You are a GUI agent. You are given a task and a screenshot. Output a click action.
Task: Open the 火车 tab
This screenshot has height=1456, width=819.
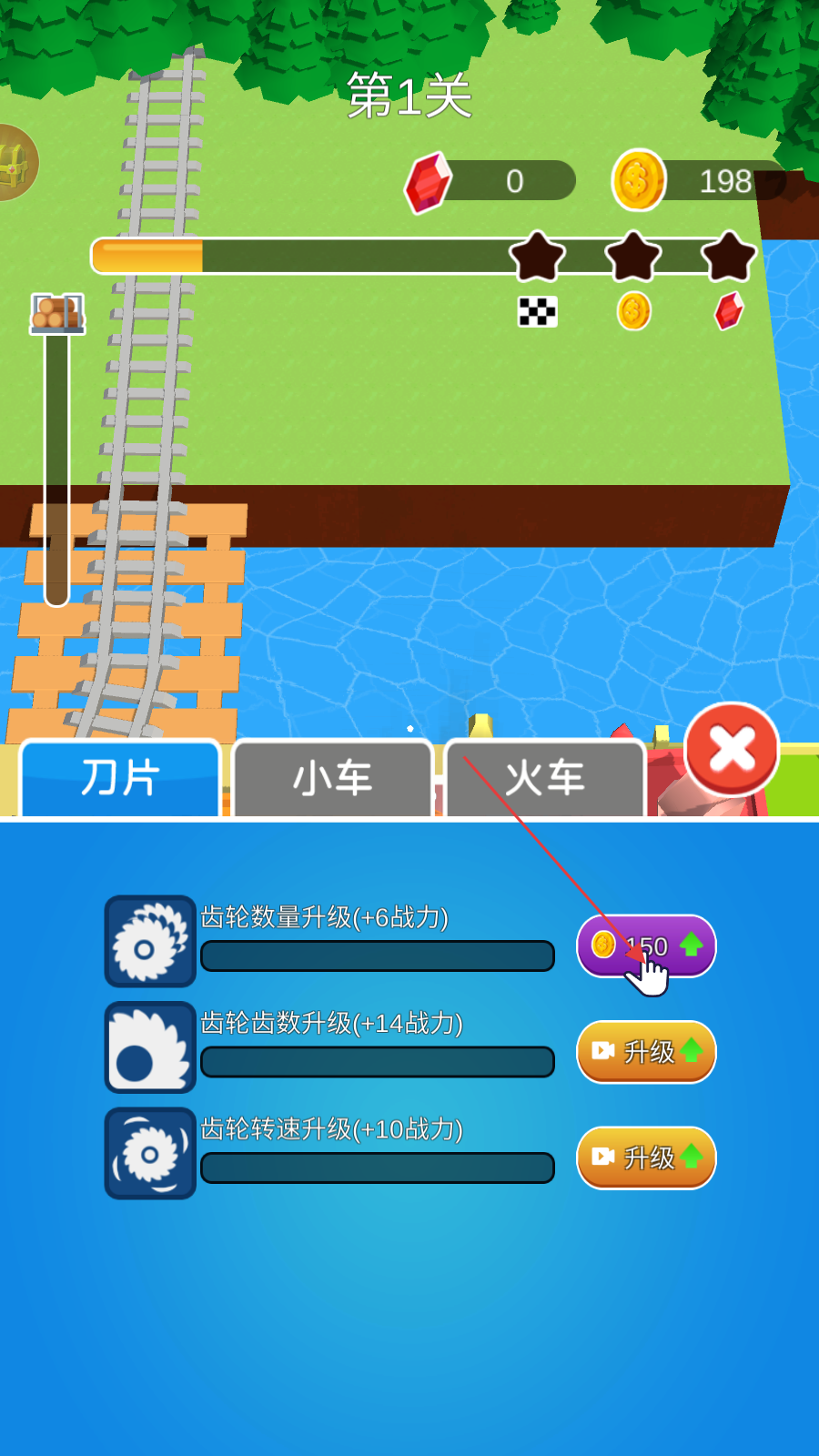[545, 779]
